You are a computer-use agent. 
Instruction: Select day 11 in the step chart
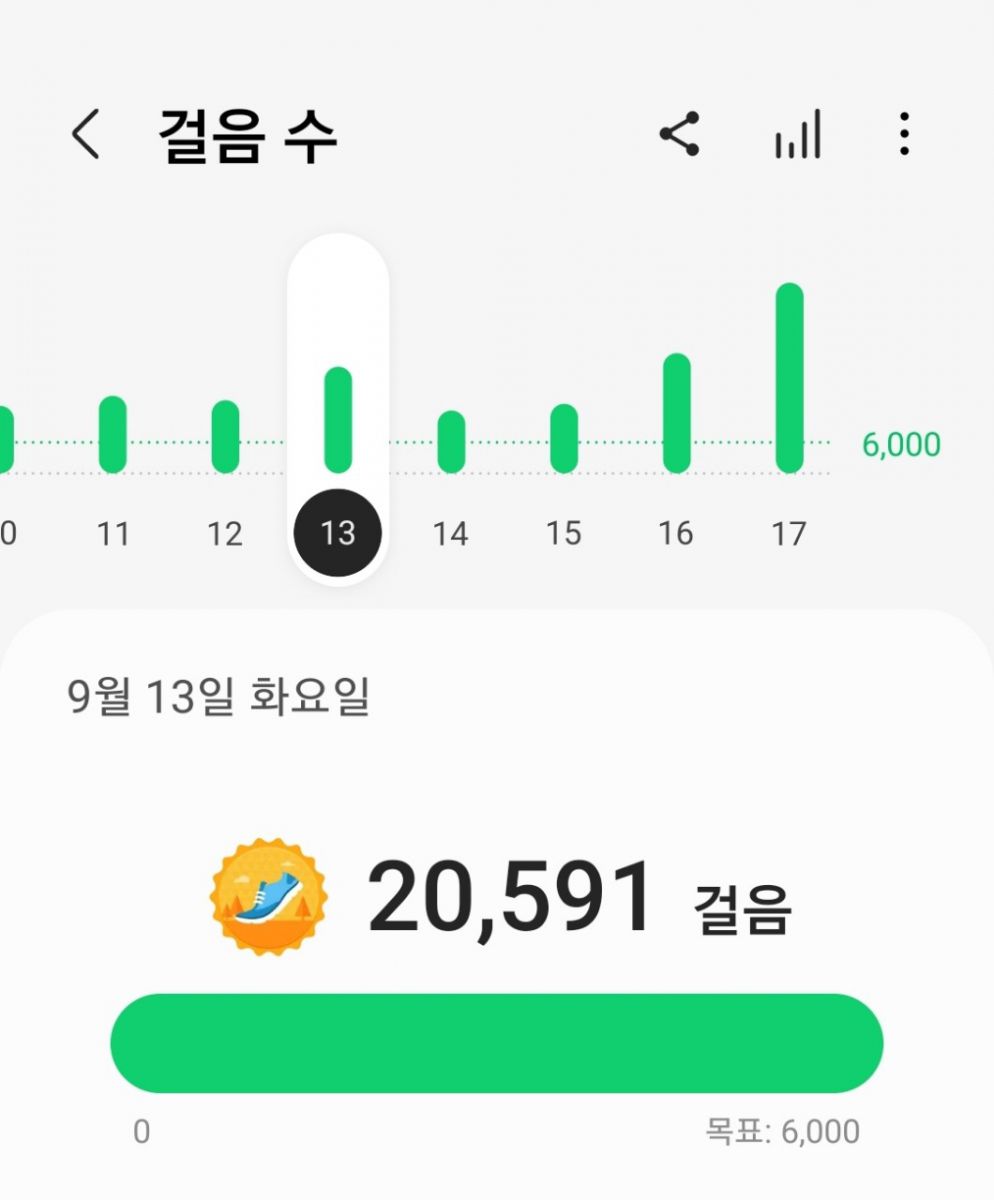113,436
